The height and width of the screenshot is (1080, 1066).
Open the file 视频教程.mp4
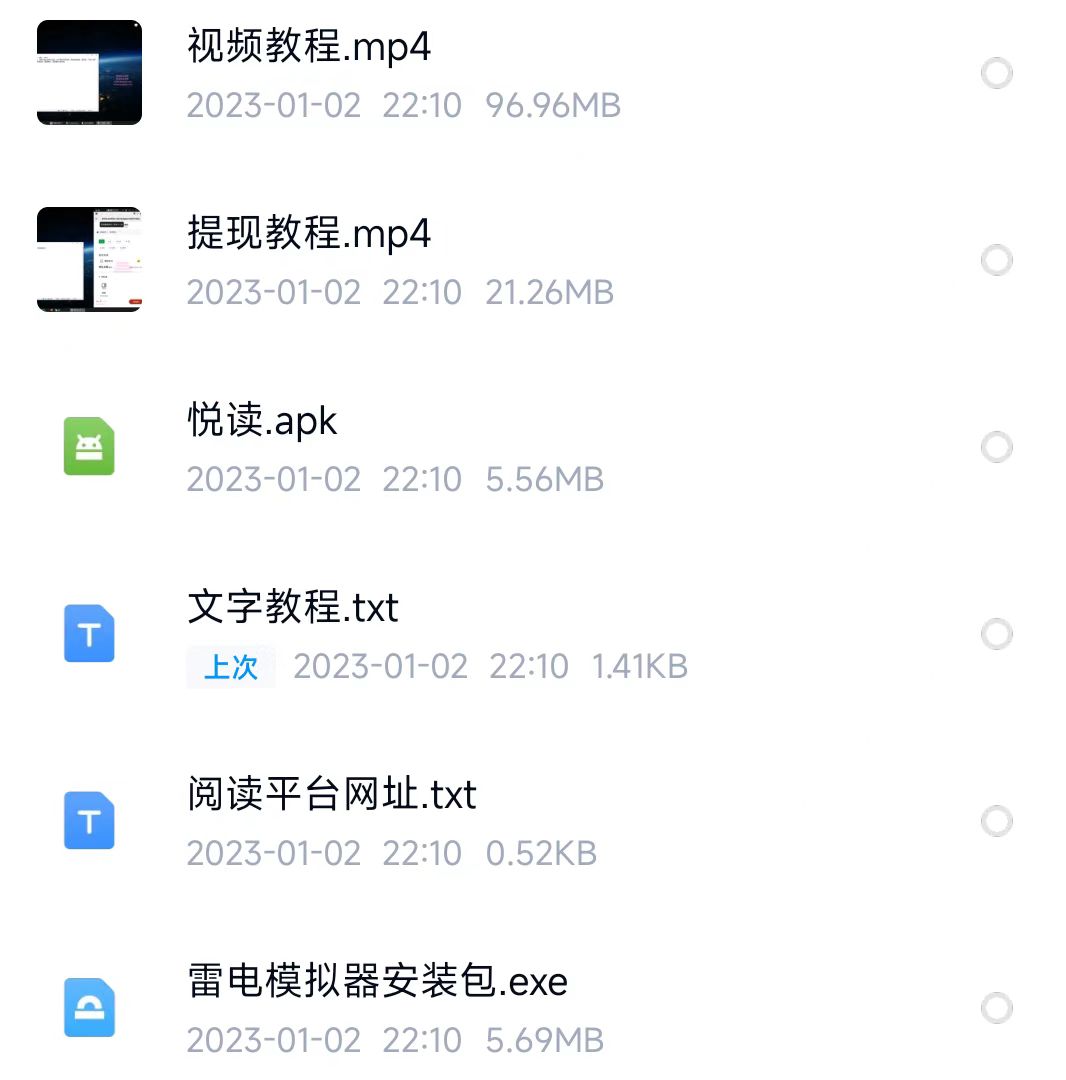coord(308,46)
